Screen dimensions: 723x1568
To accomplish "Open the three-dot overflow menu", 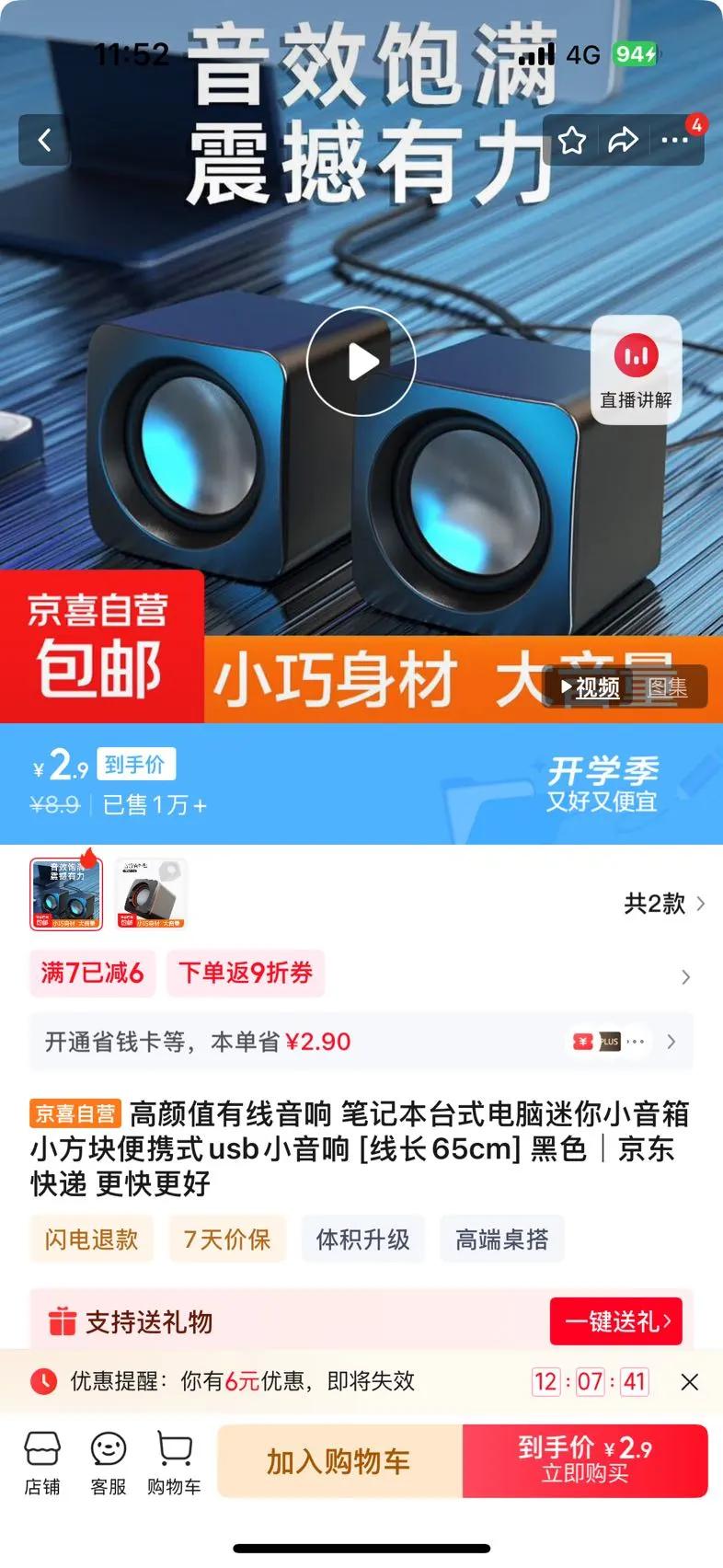I will click(x=675, y=141).
